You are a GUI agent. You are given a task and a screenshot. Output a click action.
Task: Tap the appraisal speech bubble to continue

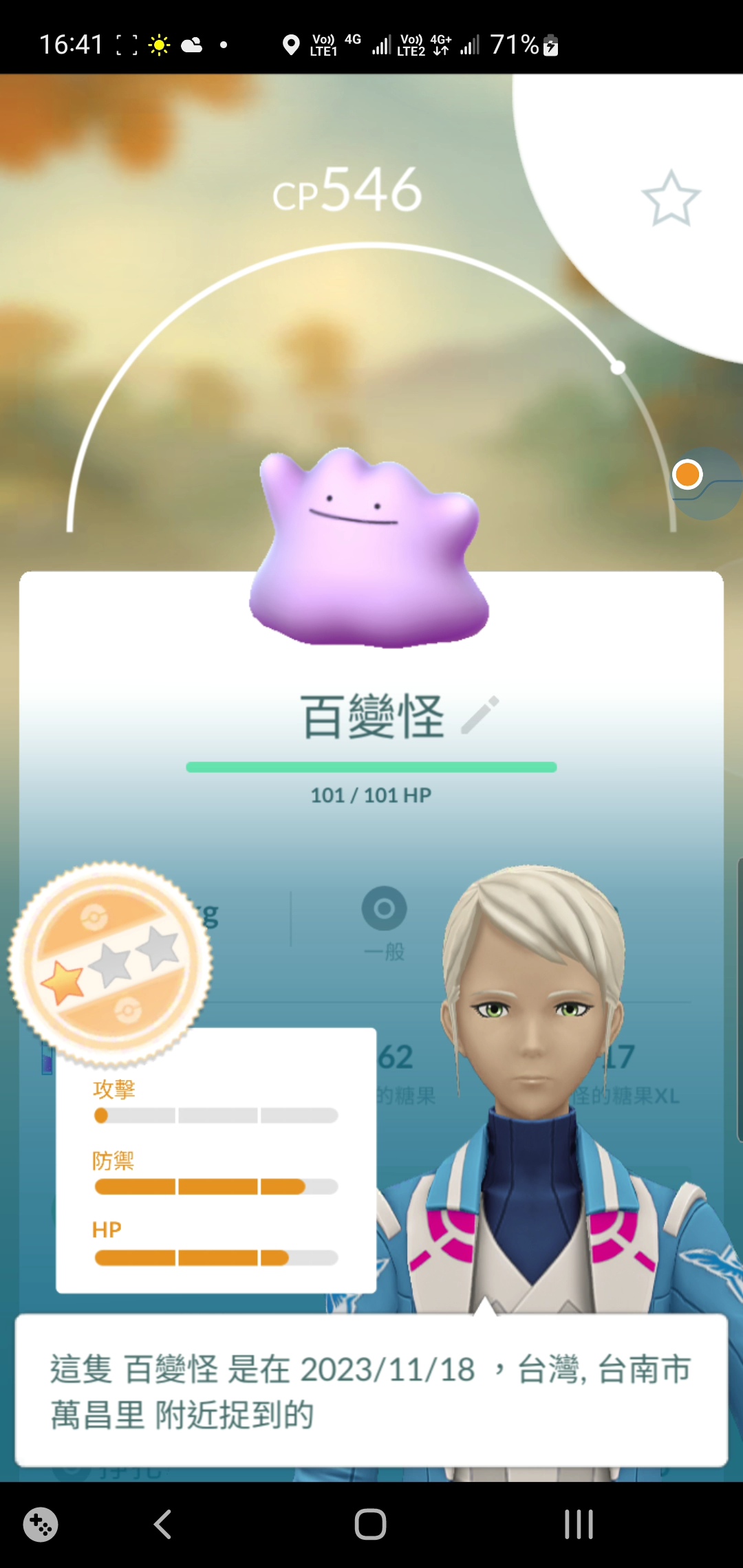pos(371,1391)
